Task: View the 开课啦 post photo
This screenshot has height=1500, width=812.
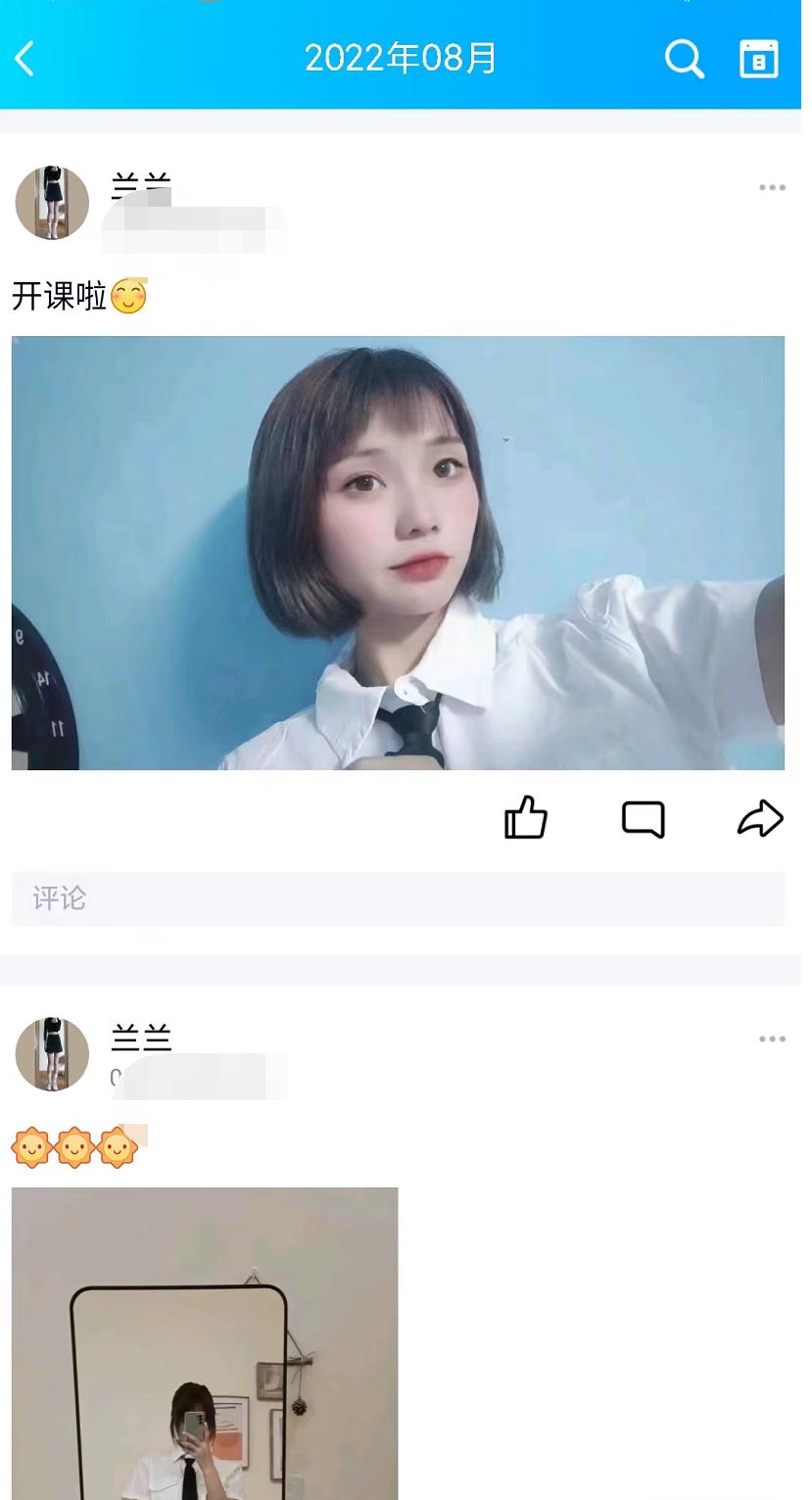Action: (x=398, y=553)
